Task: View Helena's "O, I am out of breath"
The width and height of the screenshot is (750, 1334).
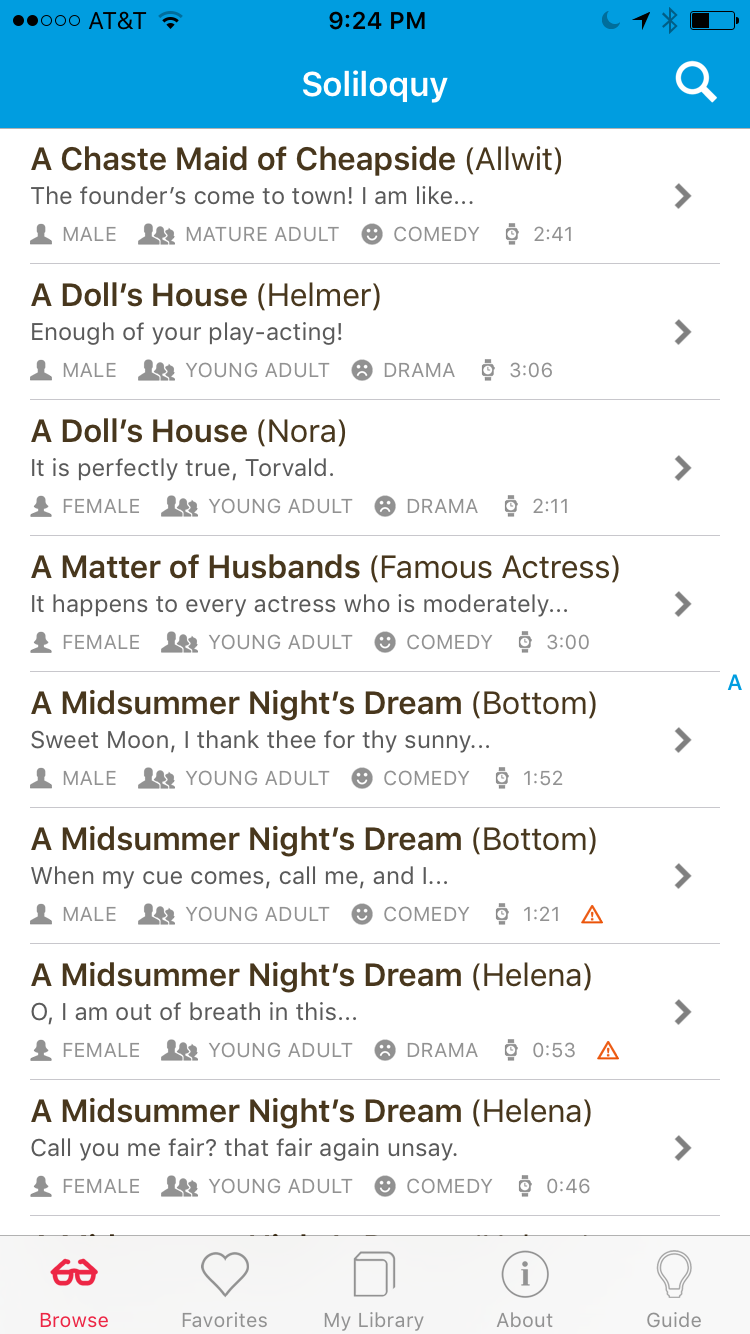Action: tap(360, 1012)
